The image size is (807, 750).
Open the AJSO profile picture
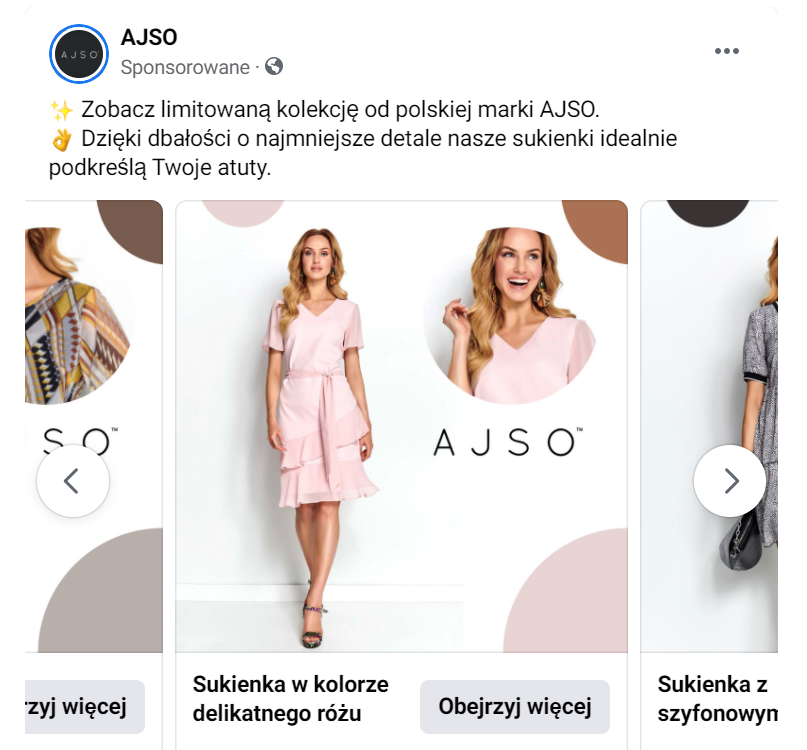(79, 53)
